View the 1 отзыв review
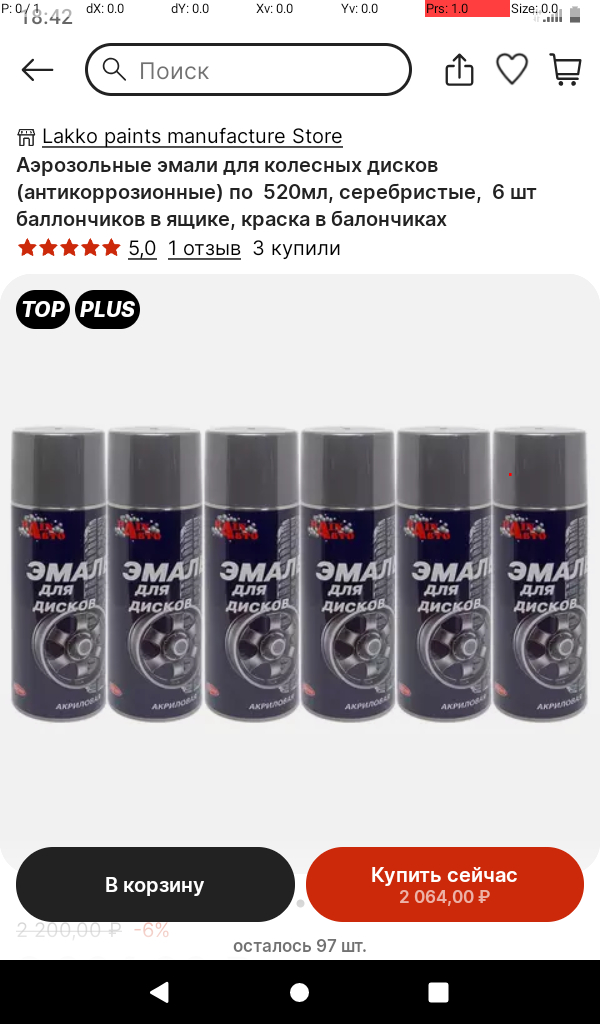600x1024 pixels. point(204,248)
